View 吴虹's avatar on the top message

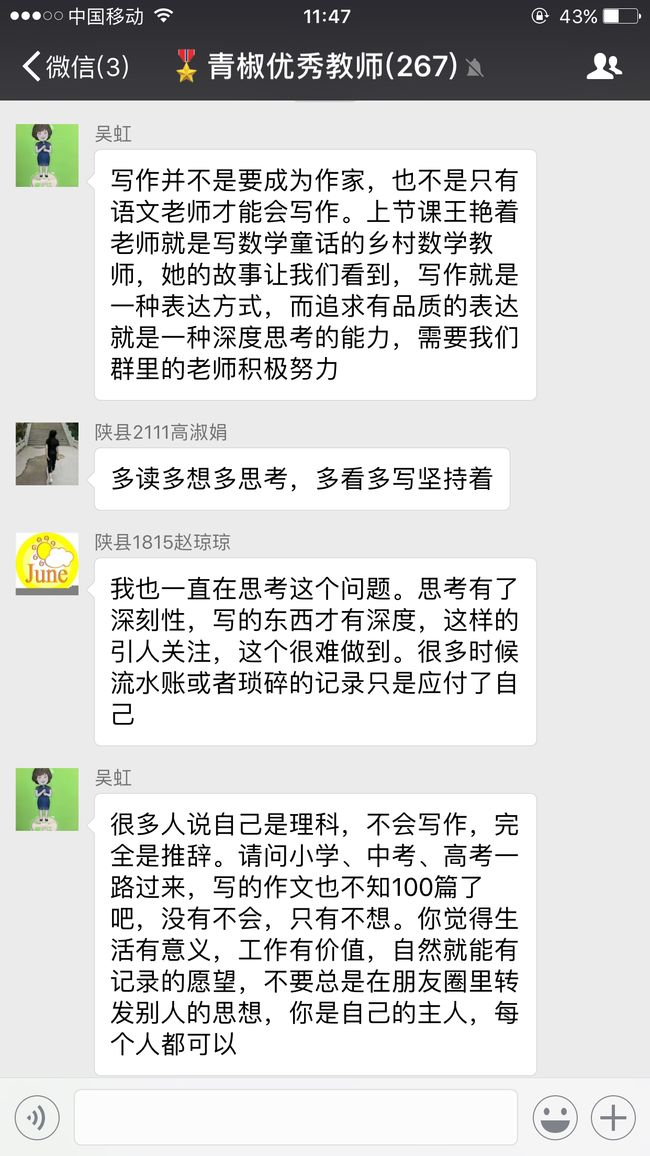coord(47,155)
